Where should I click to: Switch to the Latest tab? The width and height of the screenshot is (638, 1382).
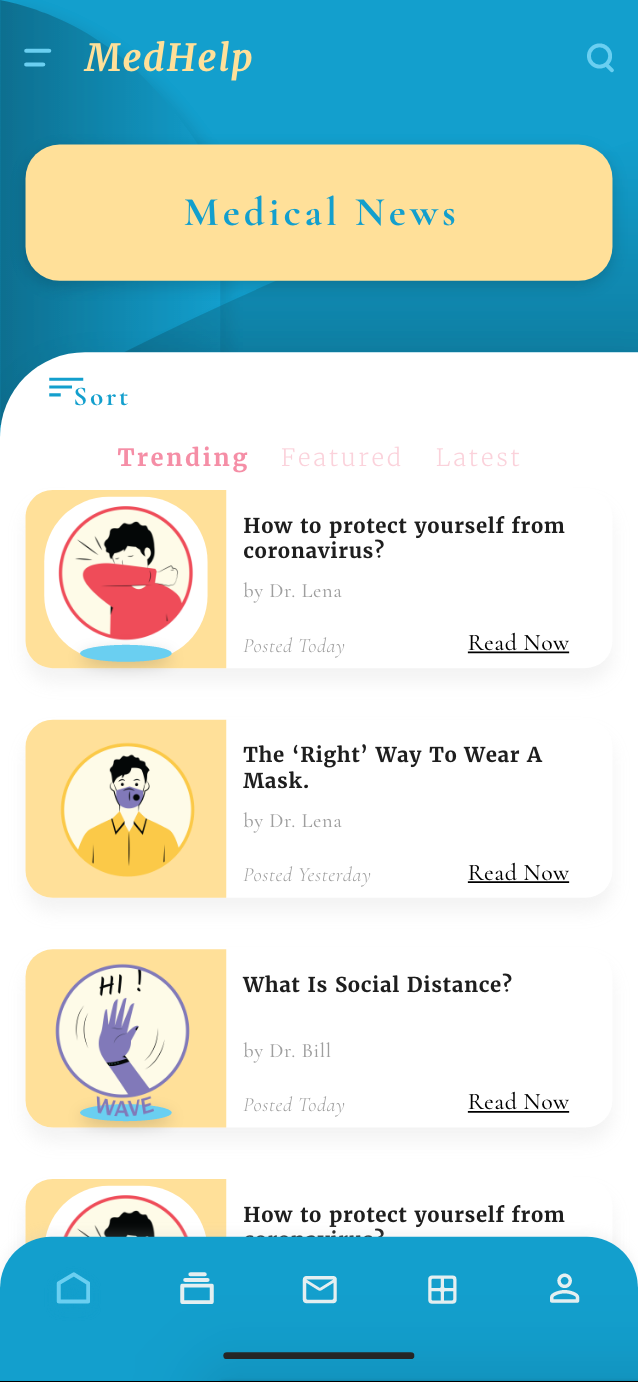478,458
